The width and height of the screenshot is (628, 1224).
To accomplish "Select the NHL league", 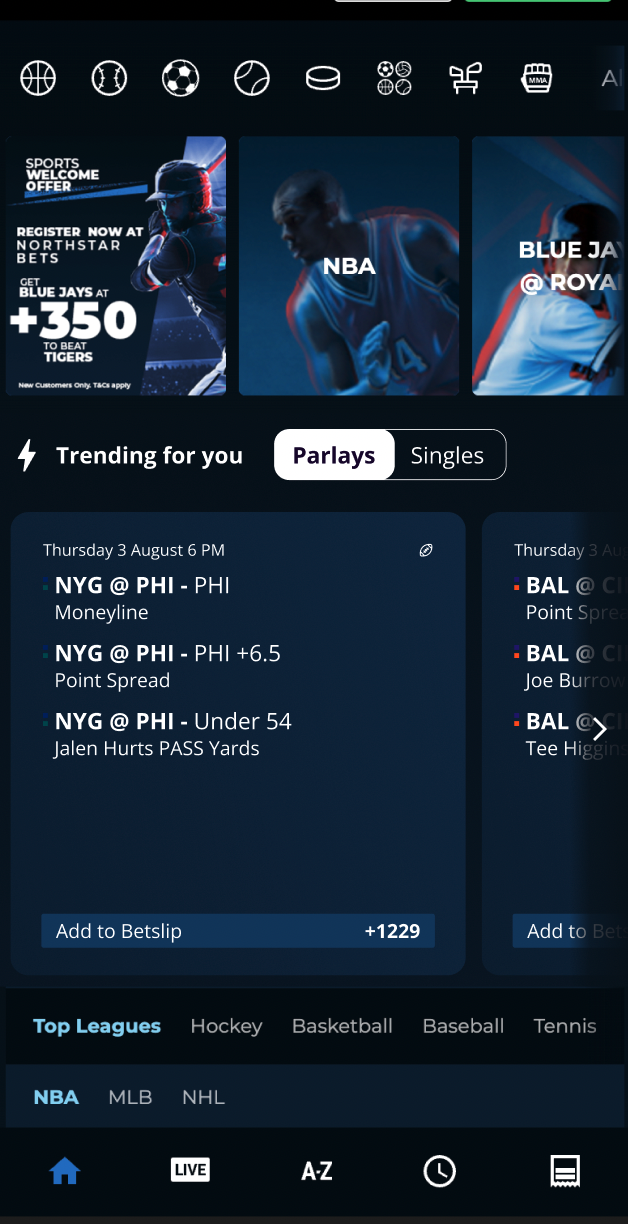I will click(203, 1097).
